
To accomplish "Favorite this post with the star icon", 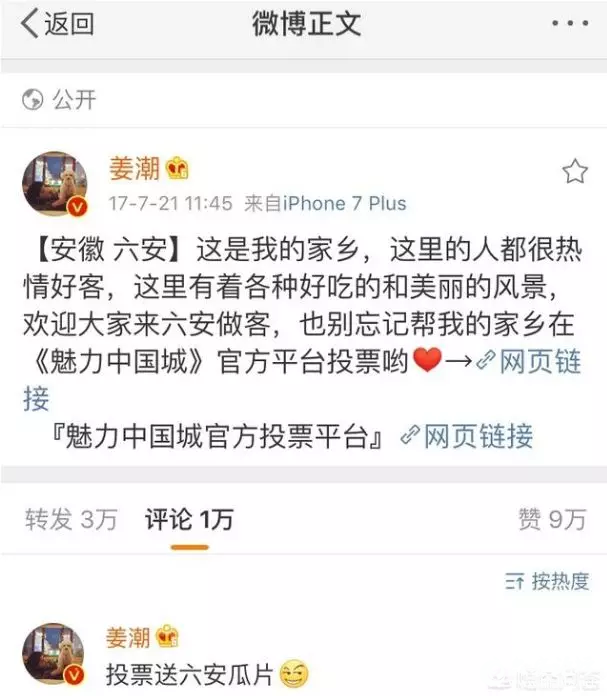I will (574, 171).
